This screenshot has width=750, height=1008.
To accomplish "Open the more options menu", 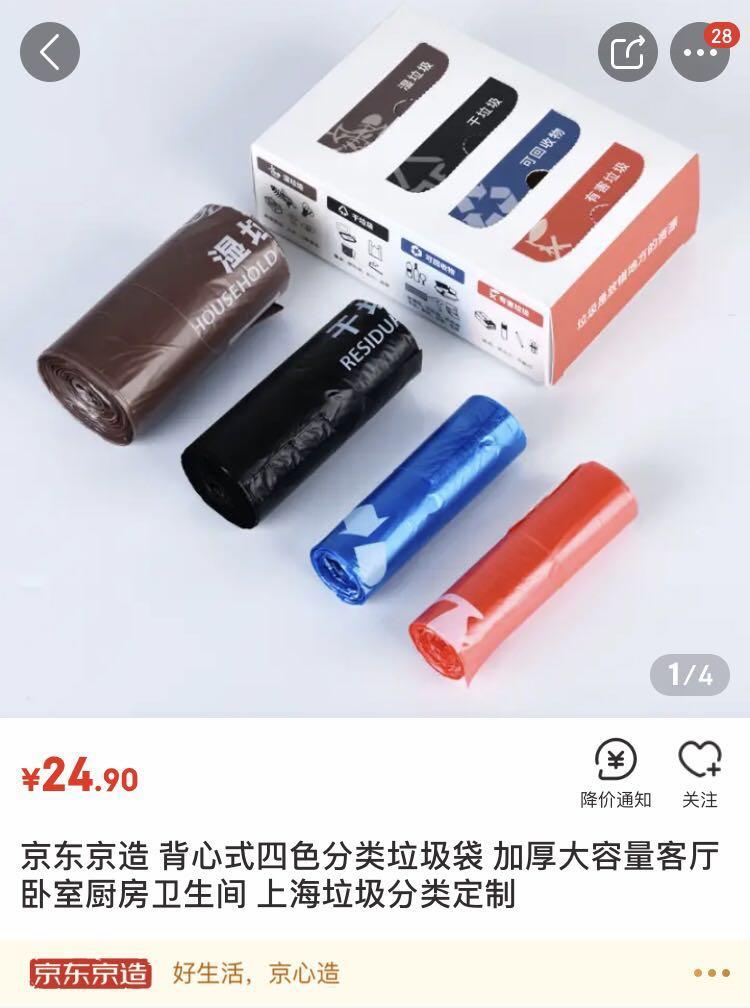I will point(700,52).
